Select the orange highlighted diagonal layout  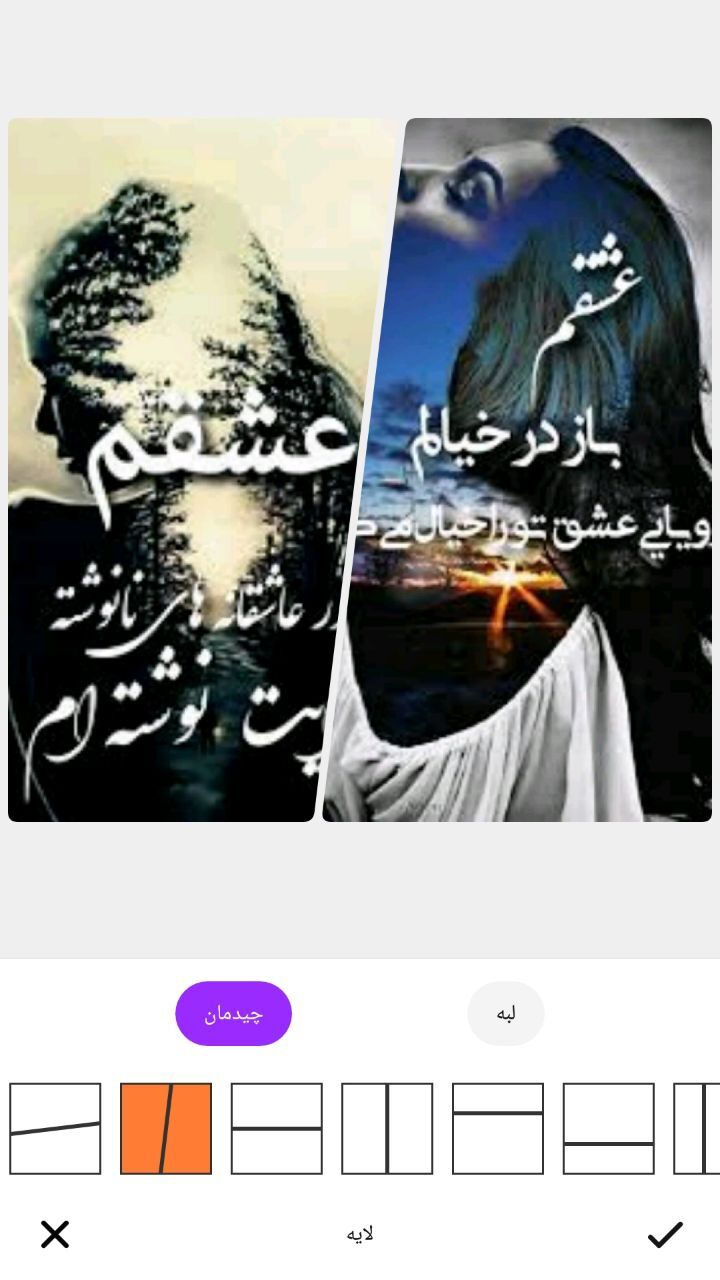(165, 1130)
